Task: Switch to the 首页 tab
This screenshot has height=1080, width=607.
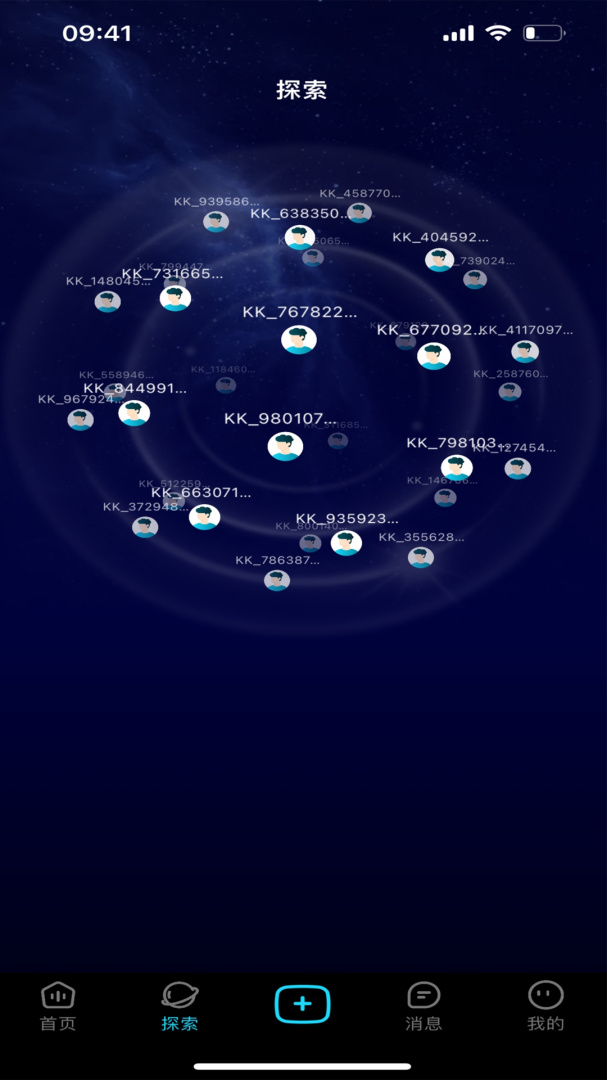Action: point(58,1006)
